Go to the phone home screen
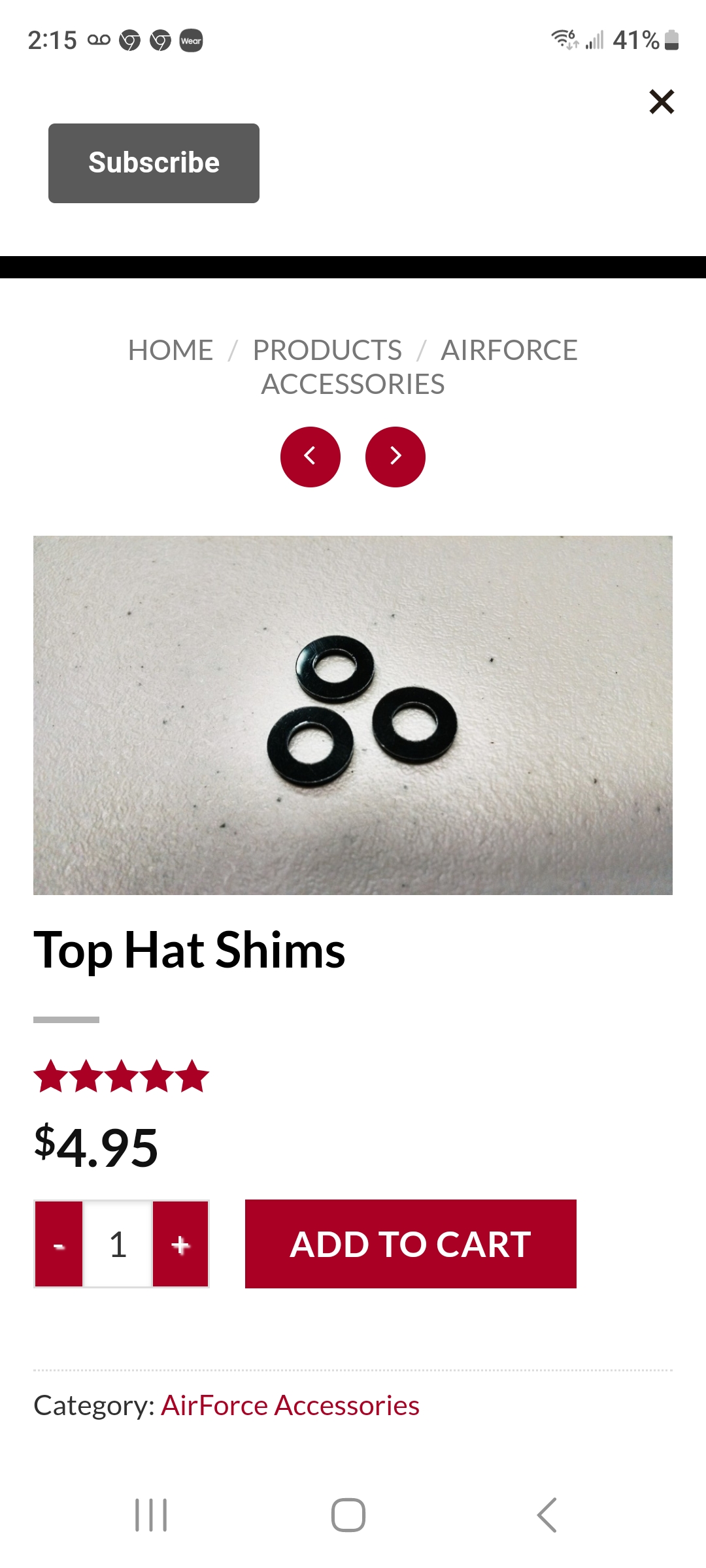Image resolution: width=706 pixels, height=1568 pixels. (348, 1514)
